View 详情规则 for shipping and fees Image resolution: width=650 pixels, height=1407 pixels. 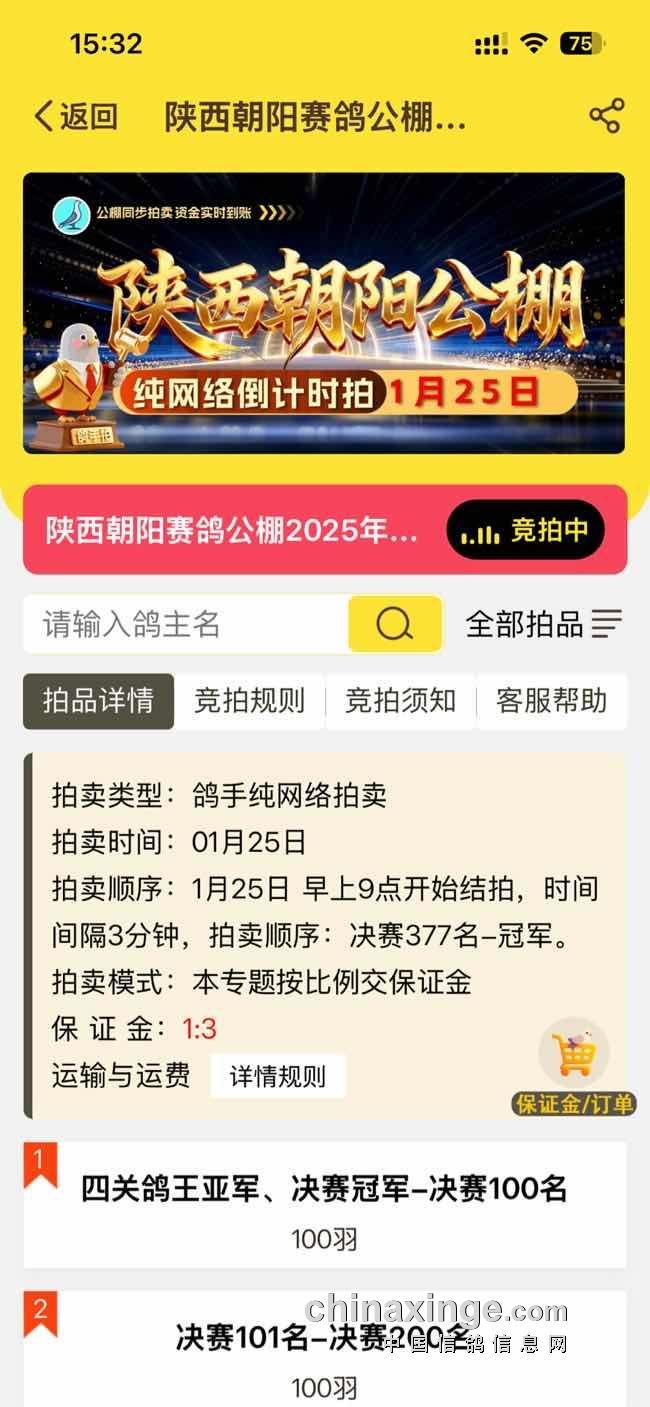click(277, 1077)
